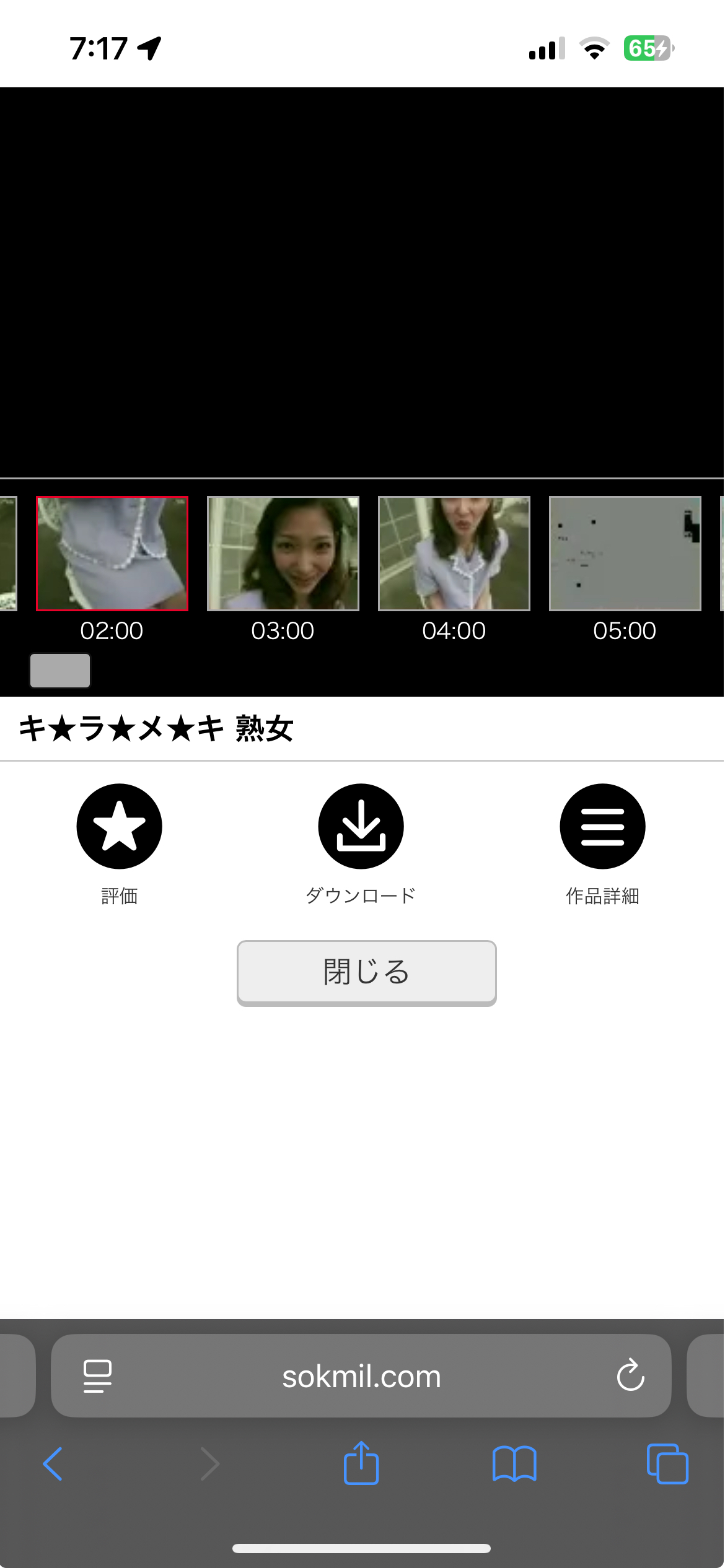Open the tab overview

[667, 1461]
